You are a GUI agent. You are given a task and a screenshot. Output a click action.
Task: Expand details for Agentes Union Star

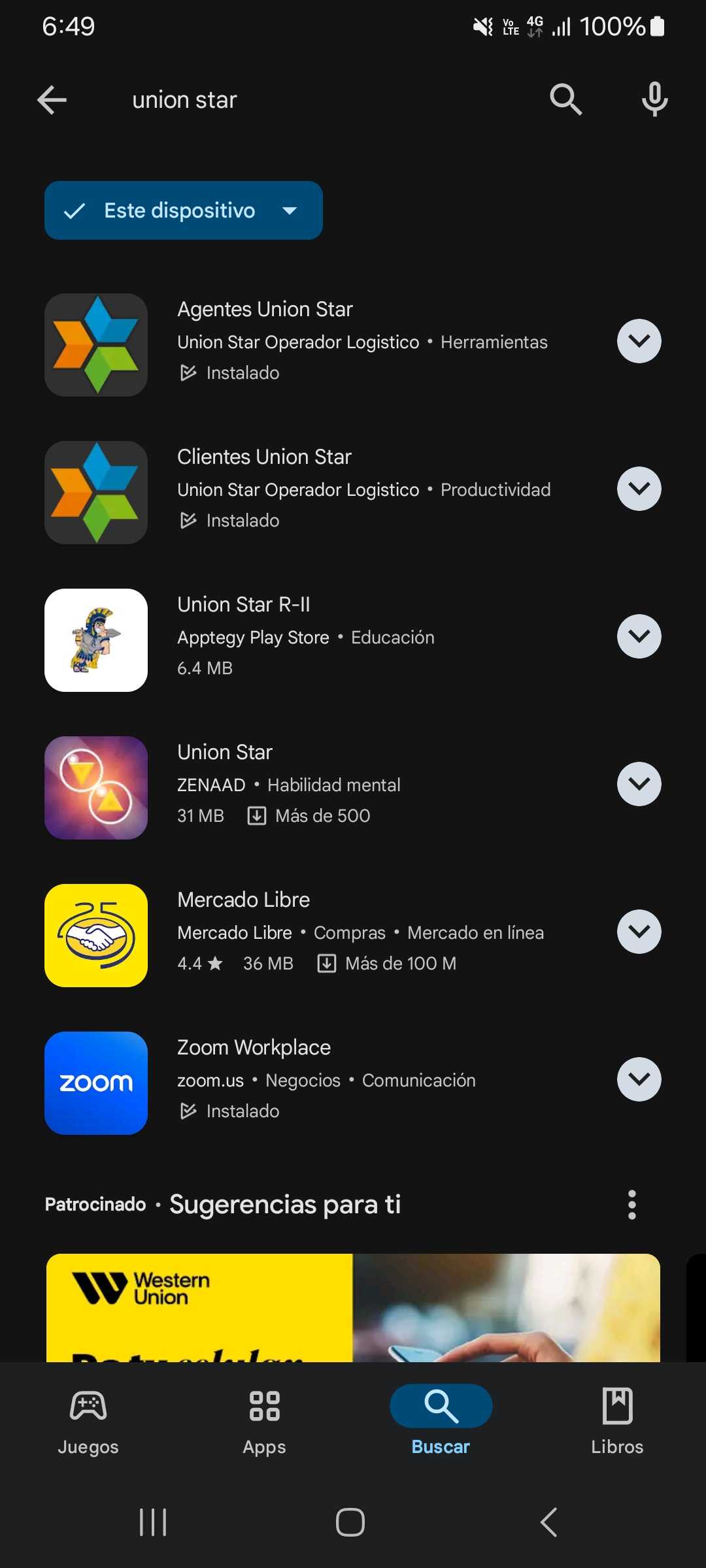click(x=639, y=341)
